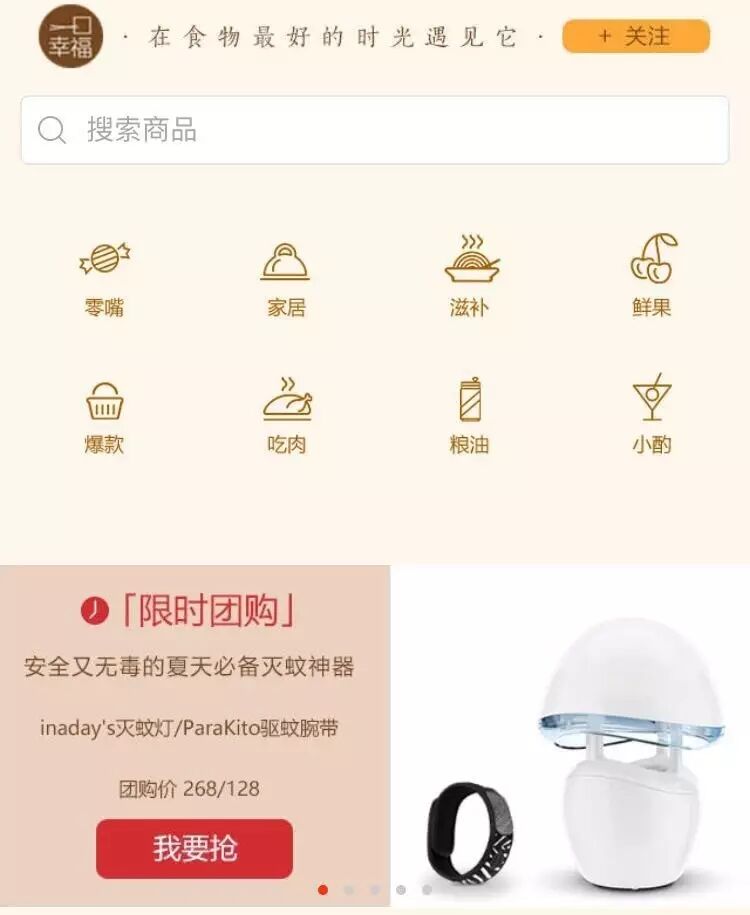Tap the 我要抢 grab deal button
The width and height of the screenshot is (750, 915).
194,848
